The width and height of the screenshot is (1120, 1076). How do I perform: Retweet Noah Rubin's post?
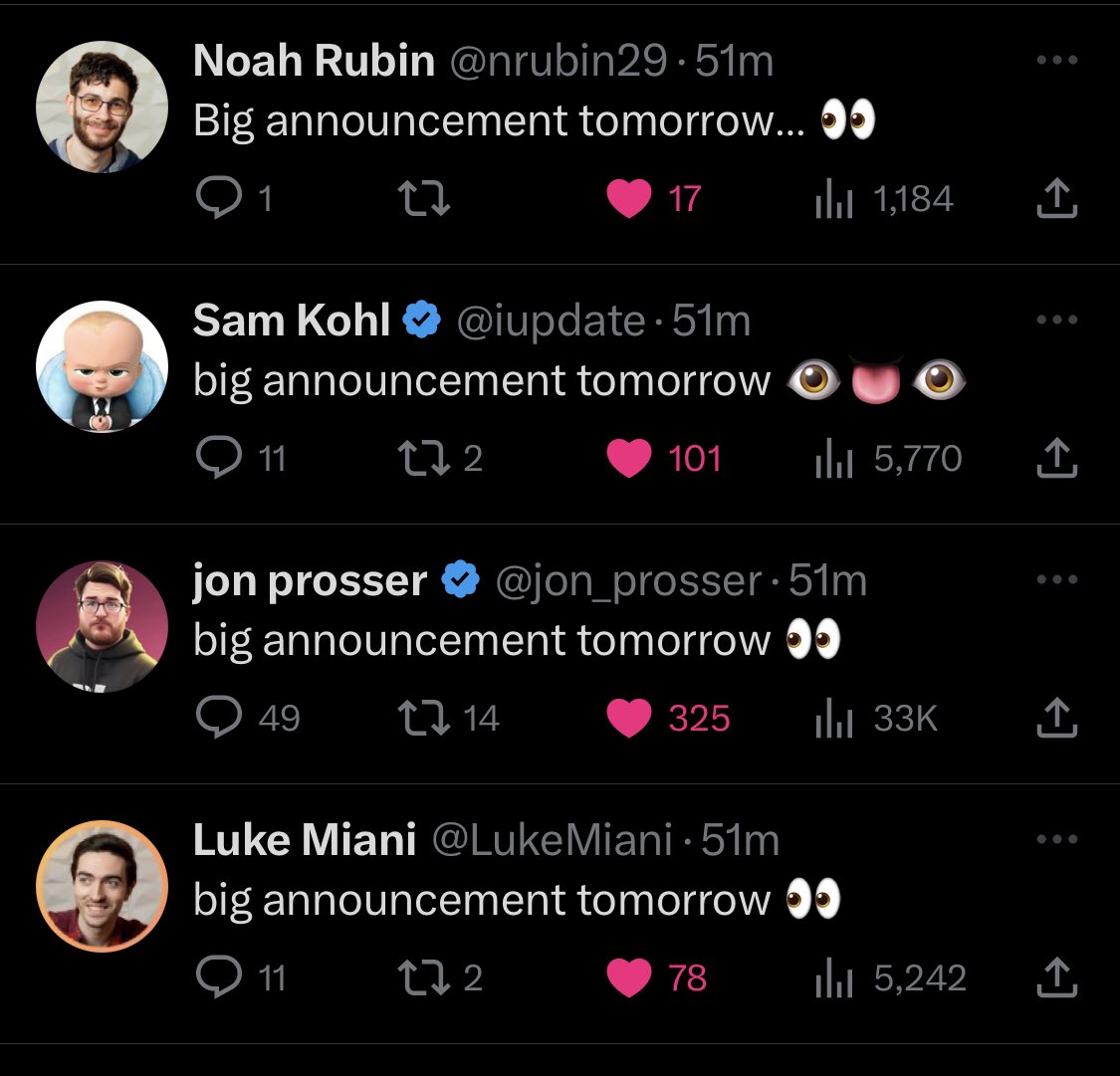423,199
